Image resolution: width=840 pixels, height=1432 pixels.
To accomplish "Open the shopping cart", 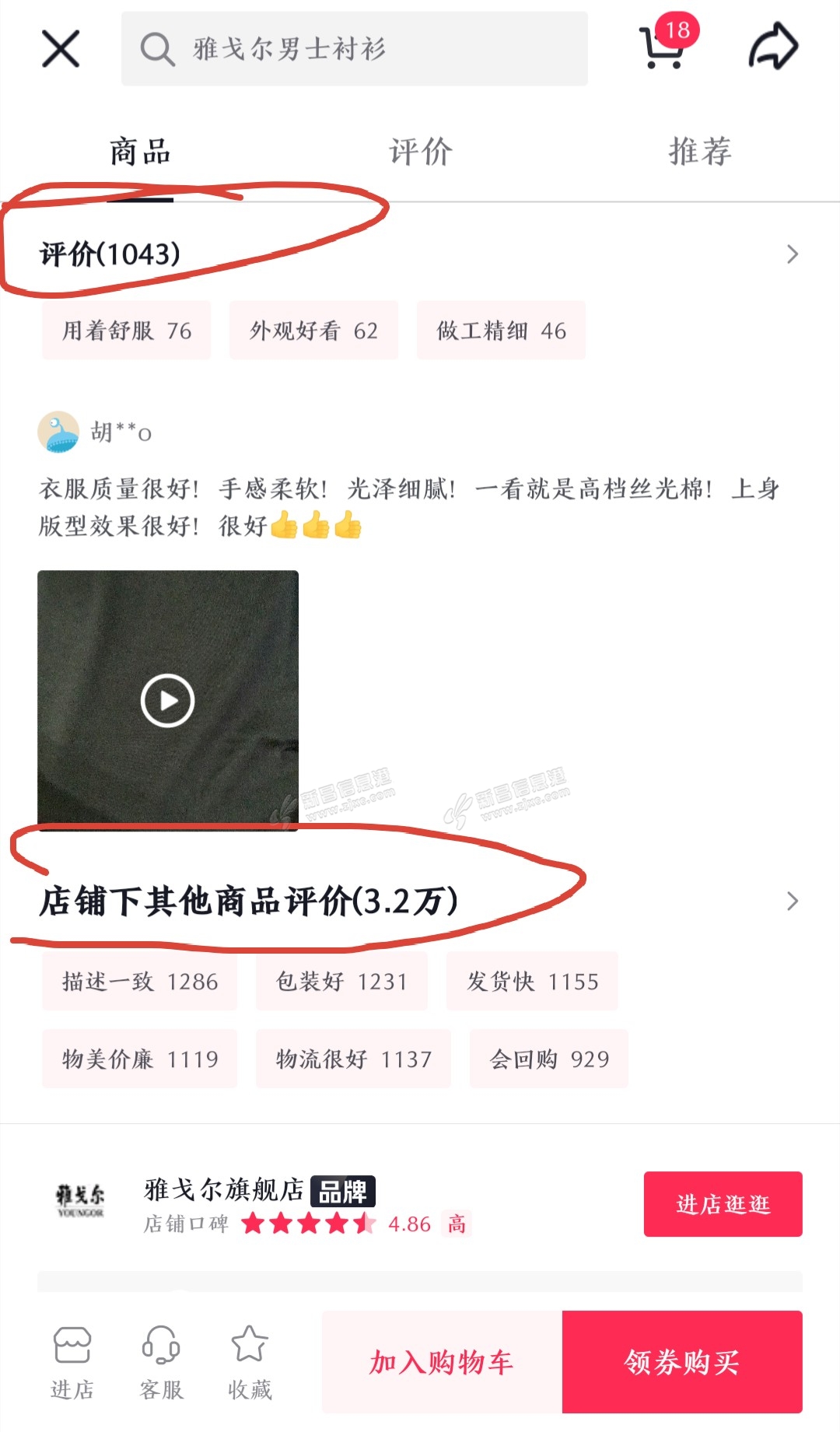I will tap(663, 47).
